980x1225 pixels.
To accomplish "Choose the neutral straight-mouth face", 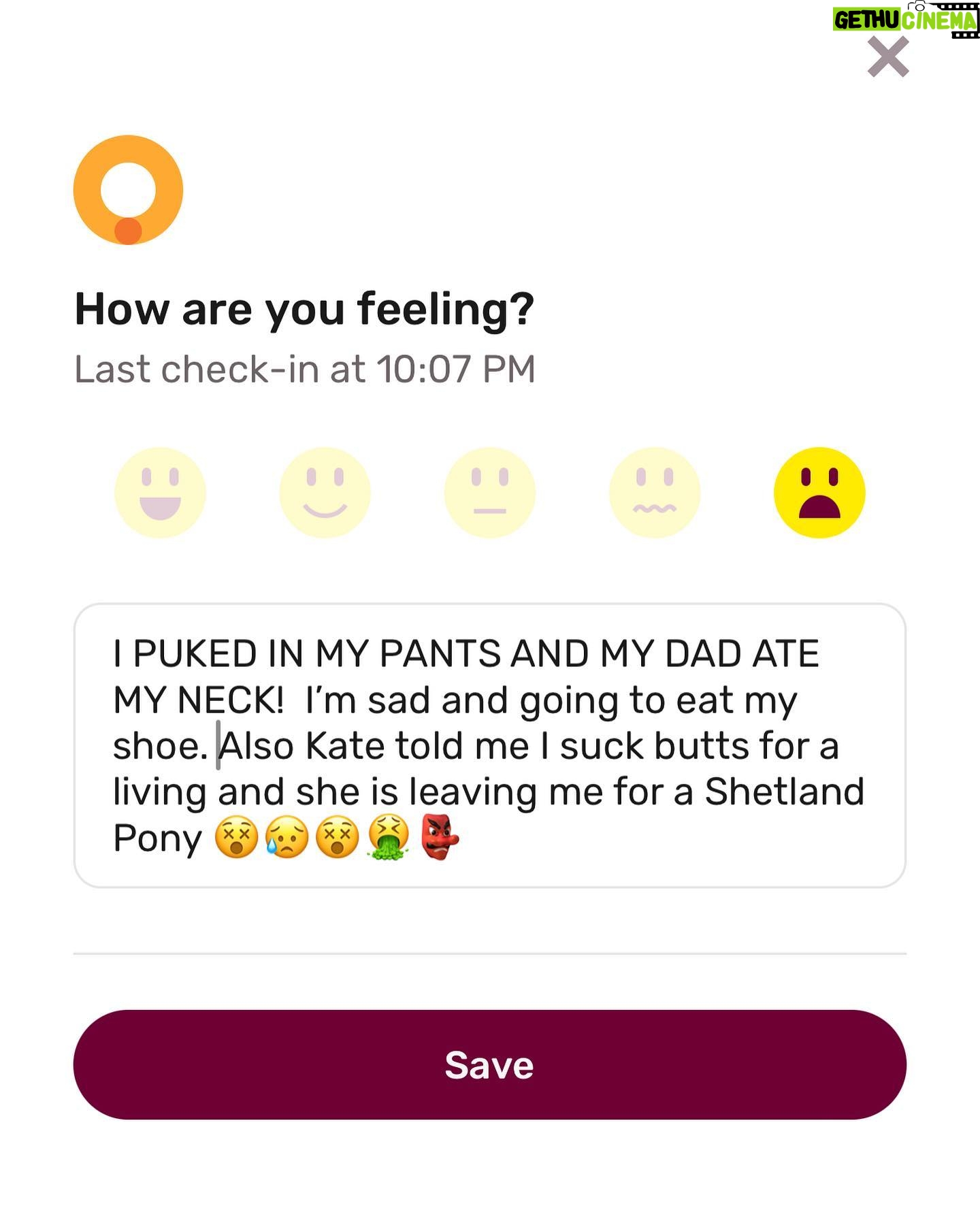I will pyautogui.click(x=489, y=493).
